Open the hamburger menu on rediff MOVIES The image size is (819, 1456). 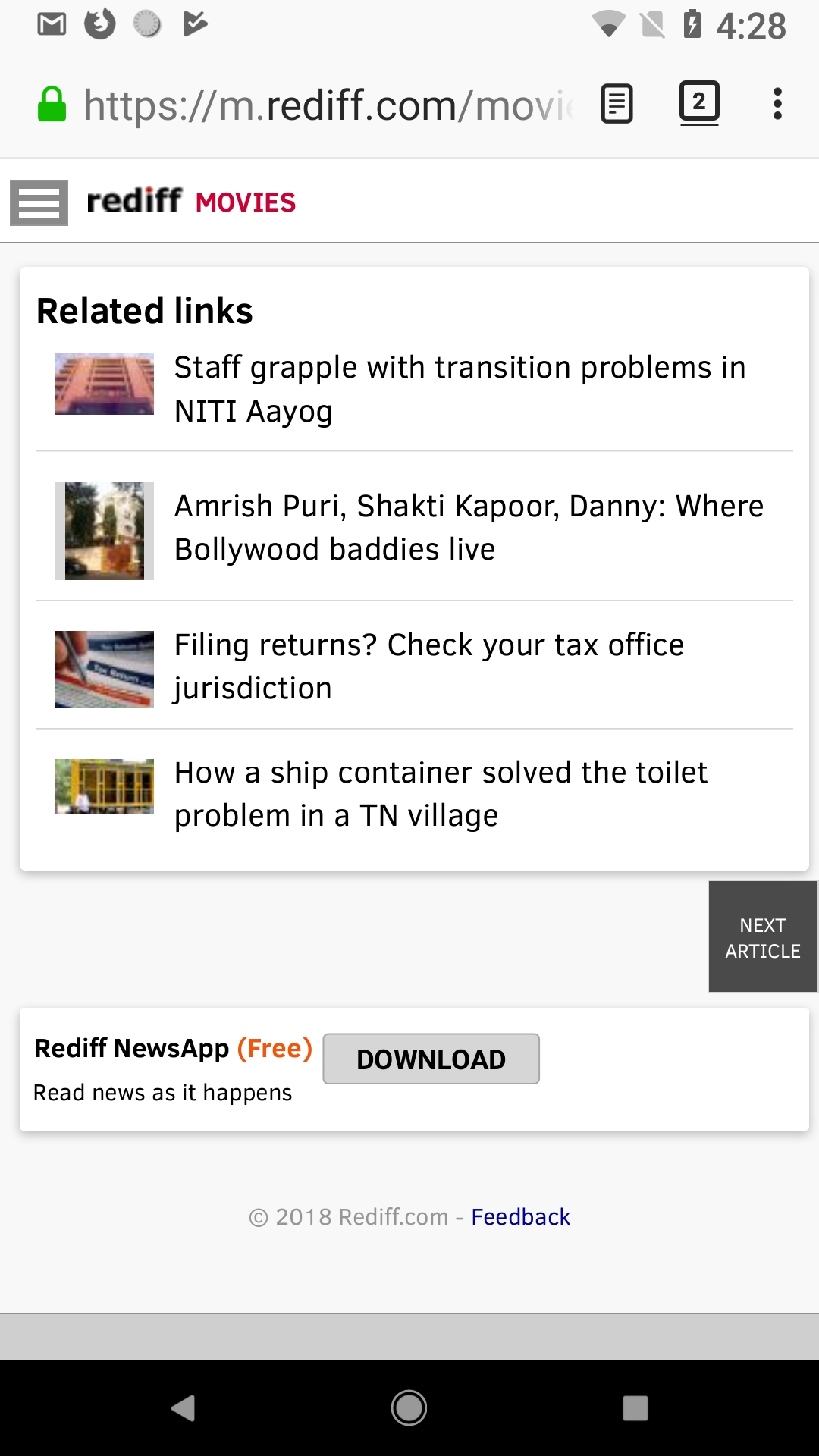click(x=39, y=202)
